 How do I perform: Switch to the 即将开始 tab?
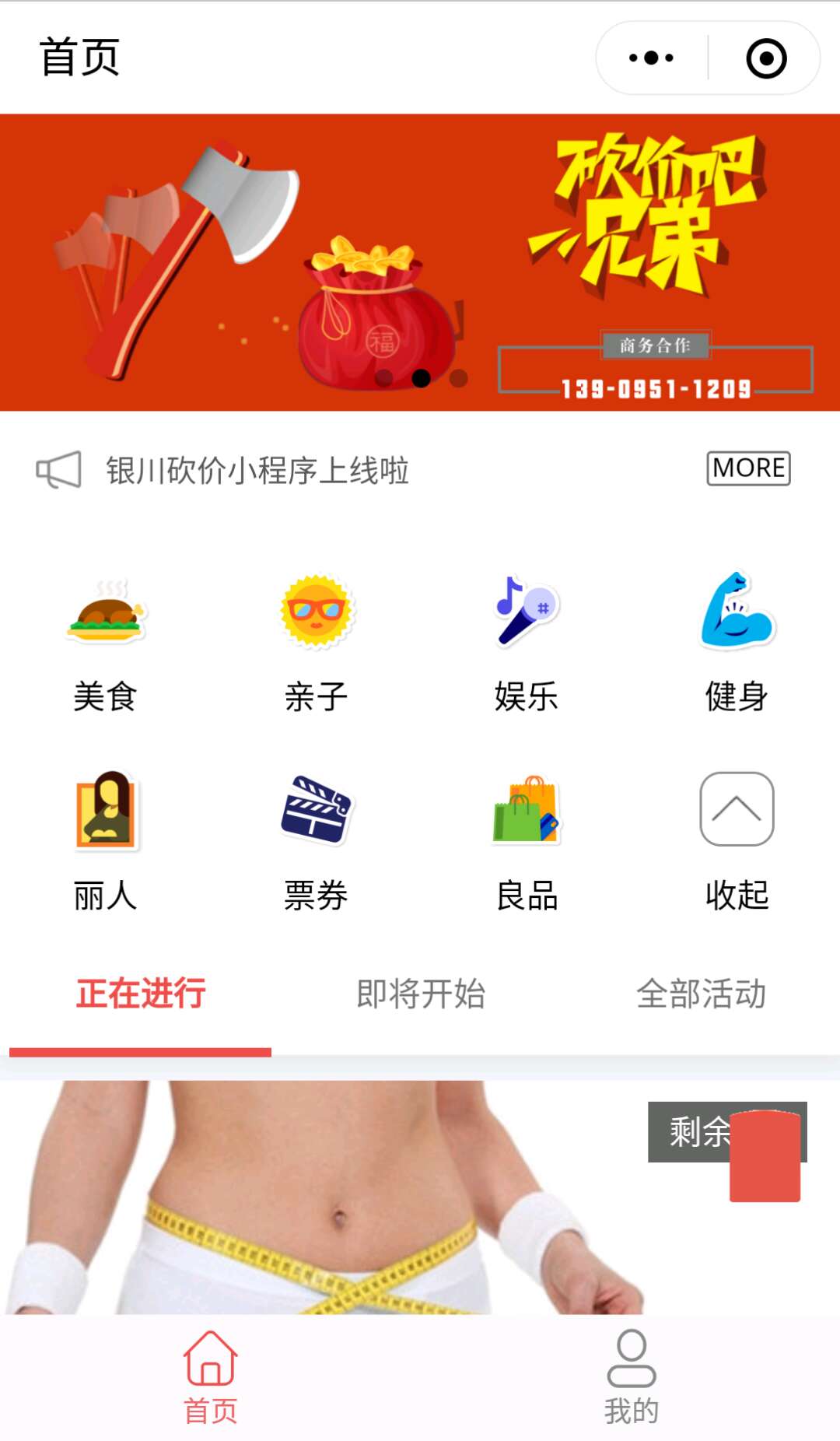pos(421,994)
